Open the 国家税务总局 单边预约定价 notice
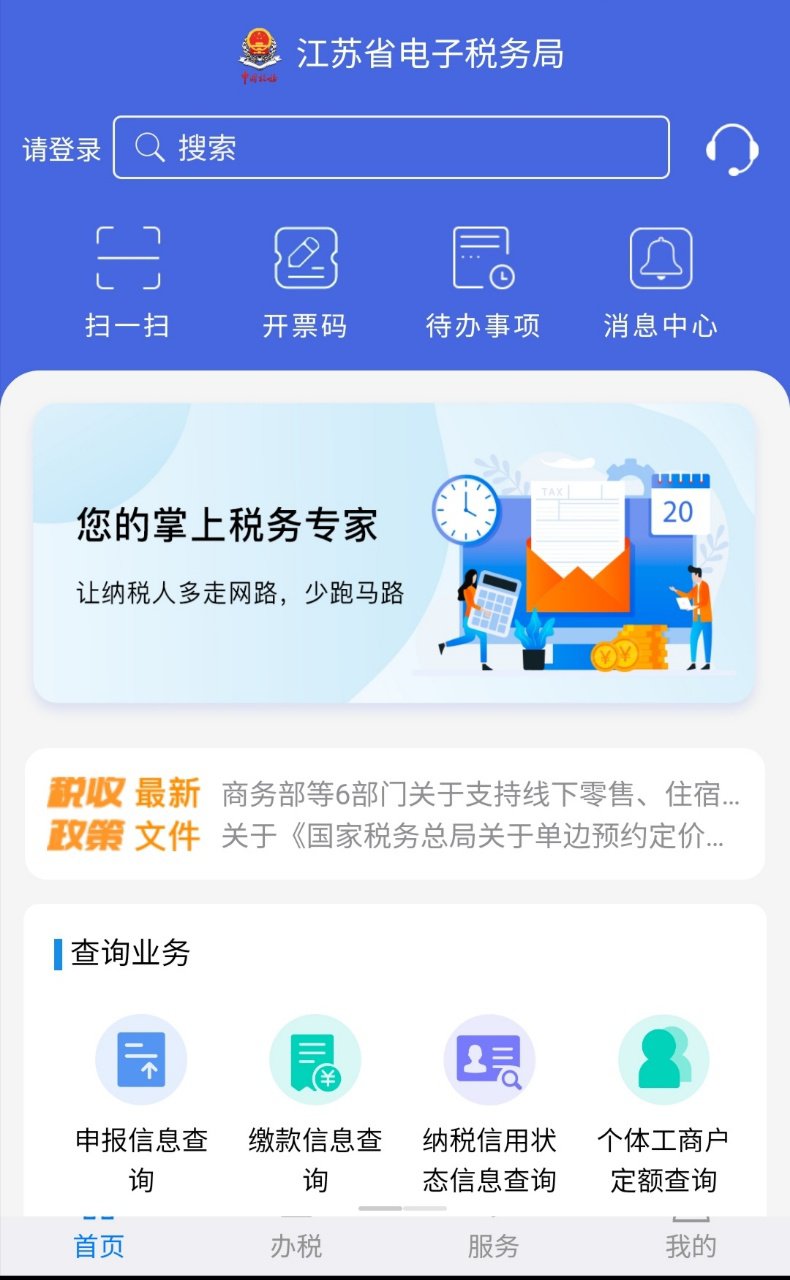Image resolution: width=790 pixels, height=1280 pixels. (x=472, y=836)
